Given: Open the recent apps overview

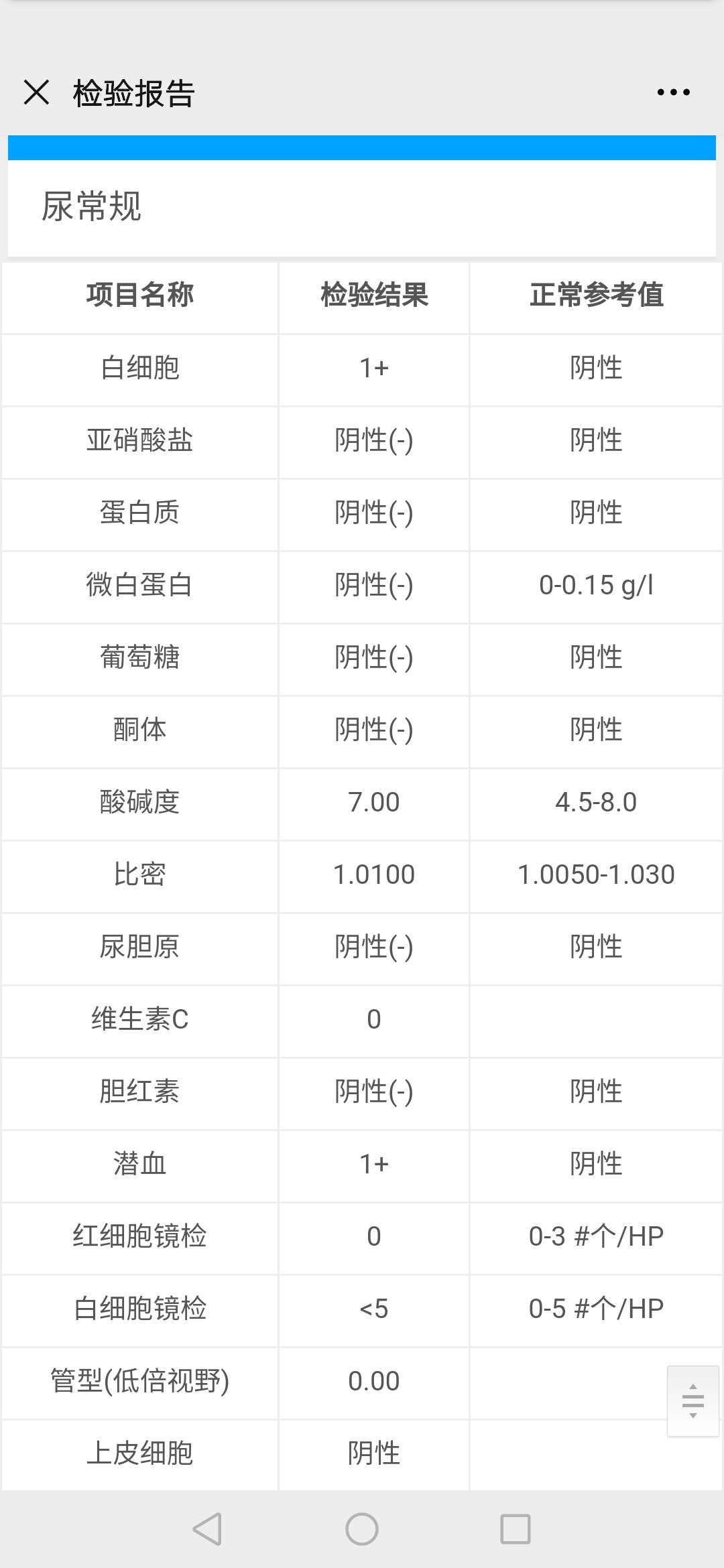Looking at the screenshot, I should 516,1529.
